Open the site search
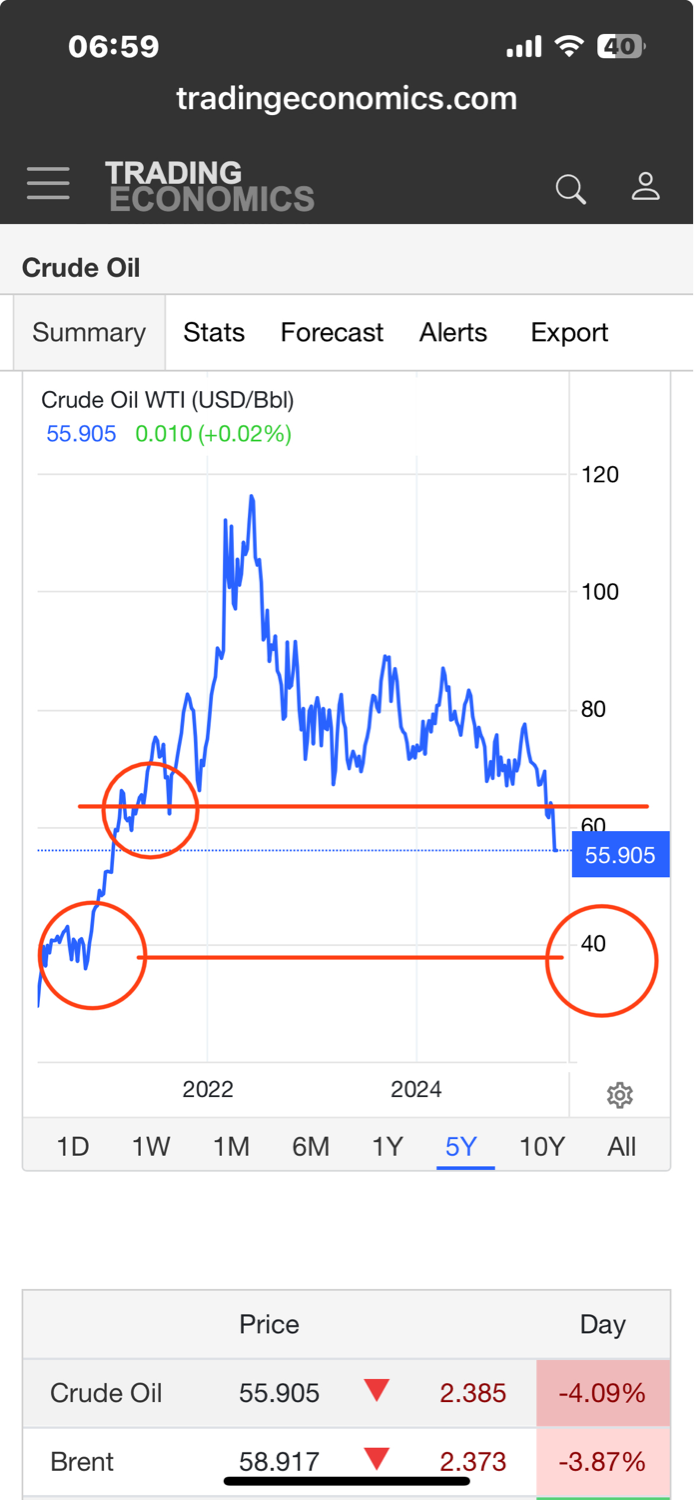The image size is (694, 1500). click(570, 188)
